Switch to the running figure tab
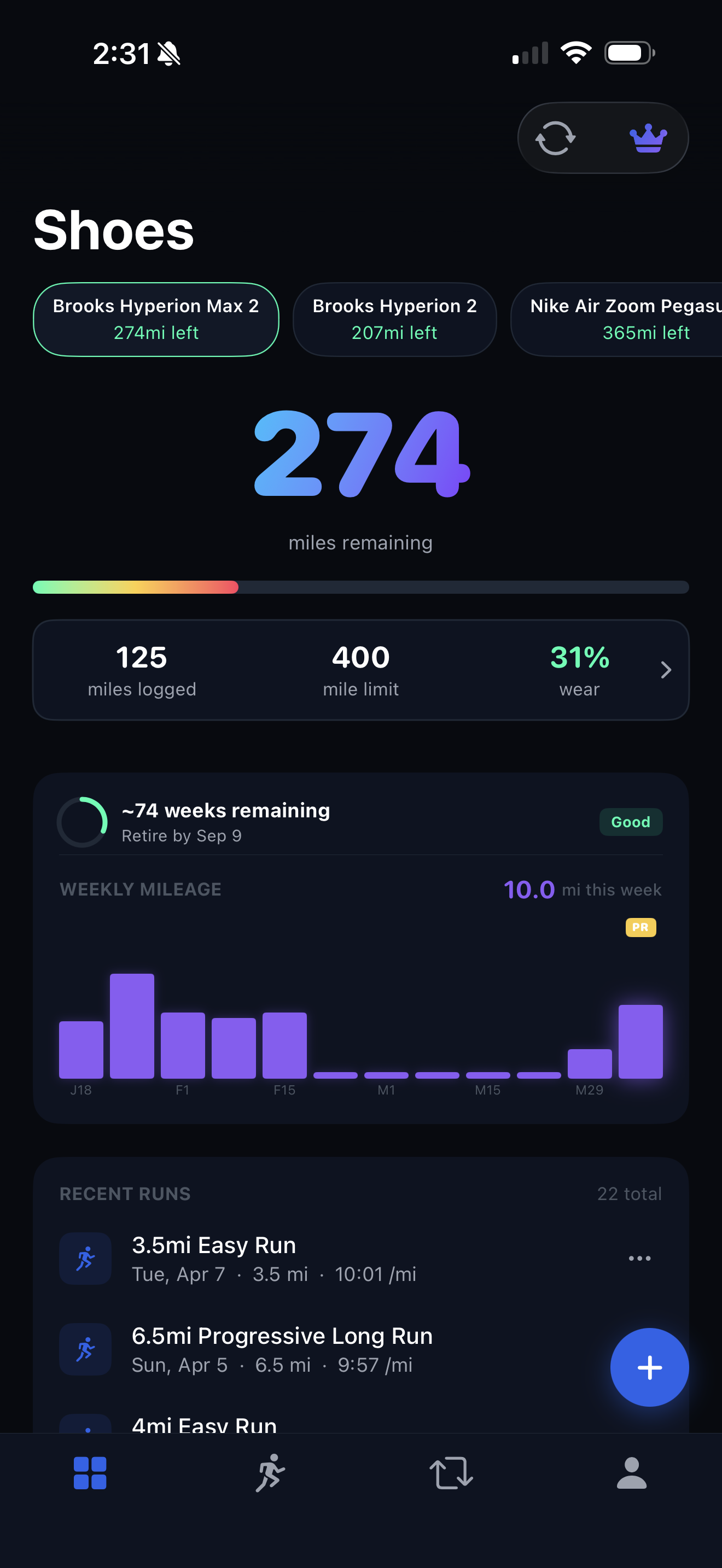The height and width of the screenshot is (1568, 722). point(270,1473)
